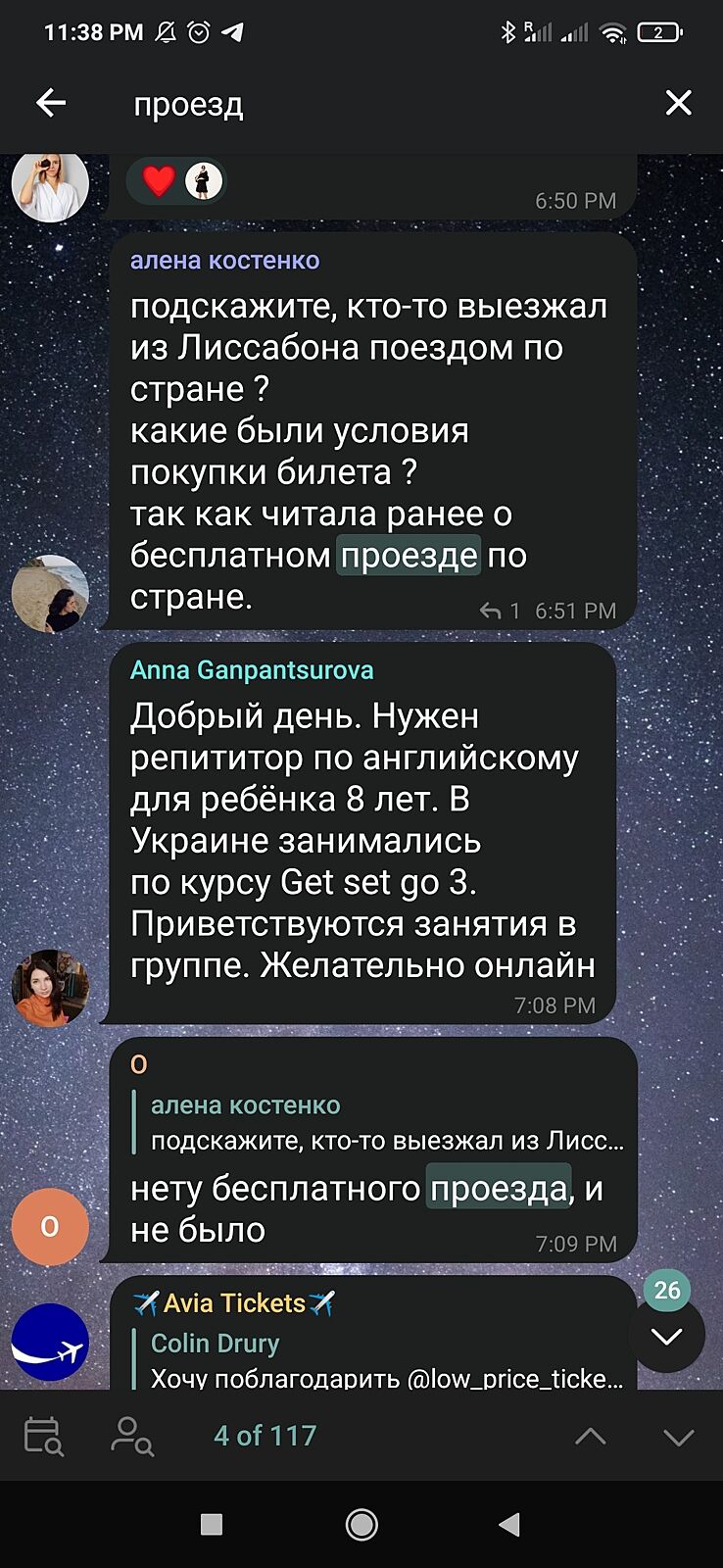Open search by date calendar icon
This screenshot has width=723, height=1568.
pyautogui.click(x=43, y=1436)
